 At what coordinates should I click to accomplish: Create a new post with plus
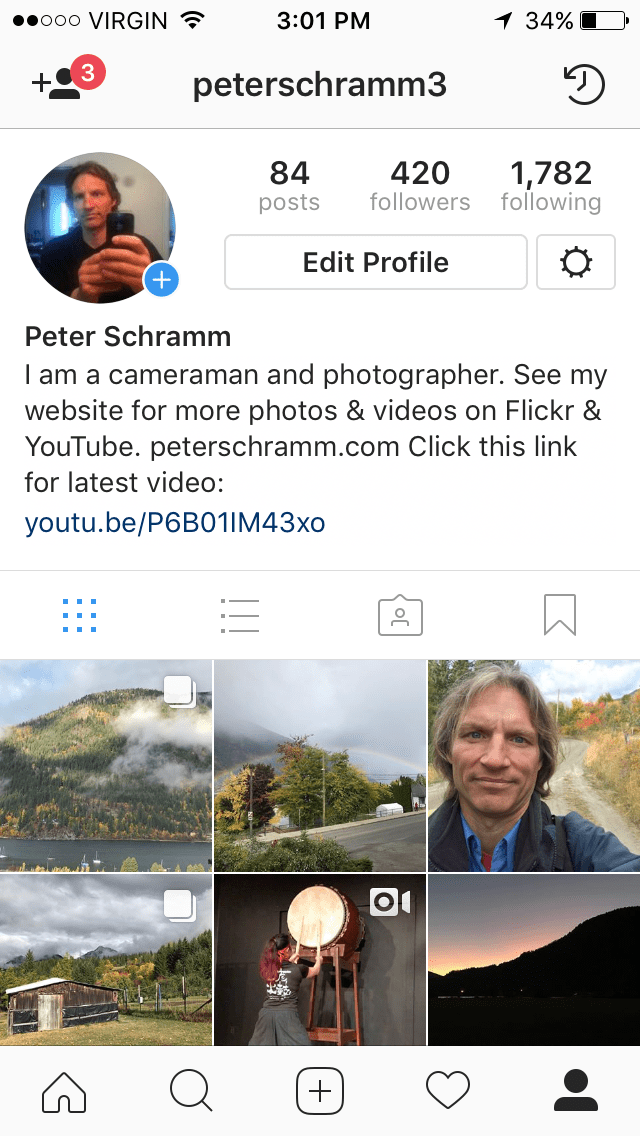coord(320,1091)
